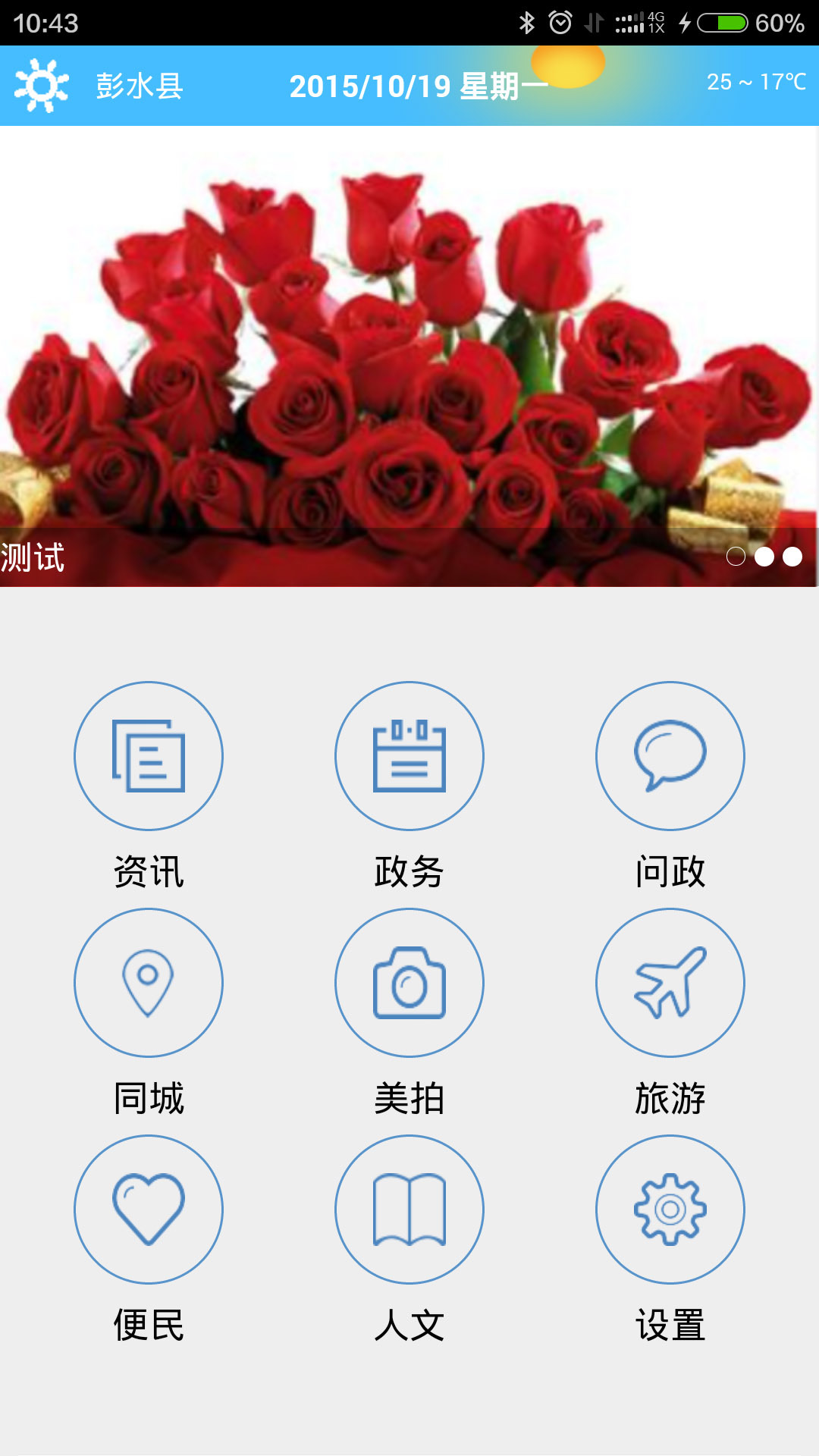Screen dimensions: 819x1456
Task: Select the 政务 government affairs icon
Action: [x=409, y=756]
